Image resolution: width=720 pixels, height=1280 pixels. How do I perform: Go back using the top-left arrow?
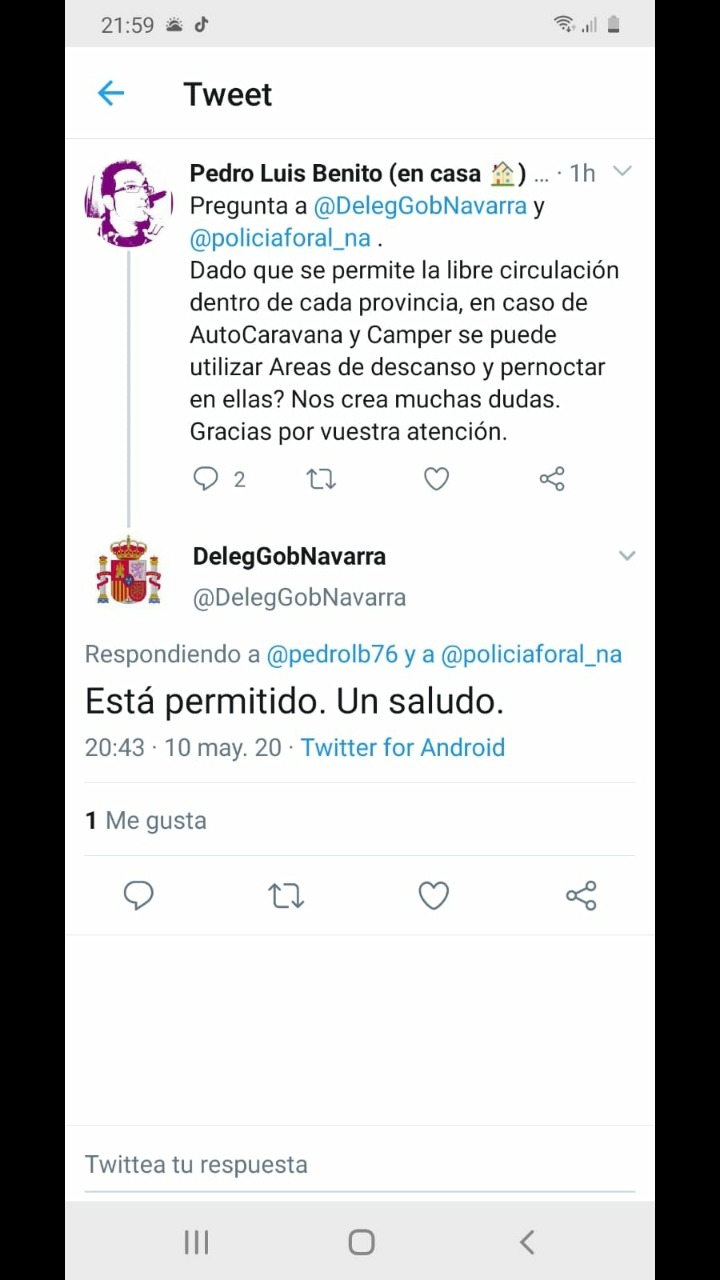coord(111,94)
